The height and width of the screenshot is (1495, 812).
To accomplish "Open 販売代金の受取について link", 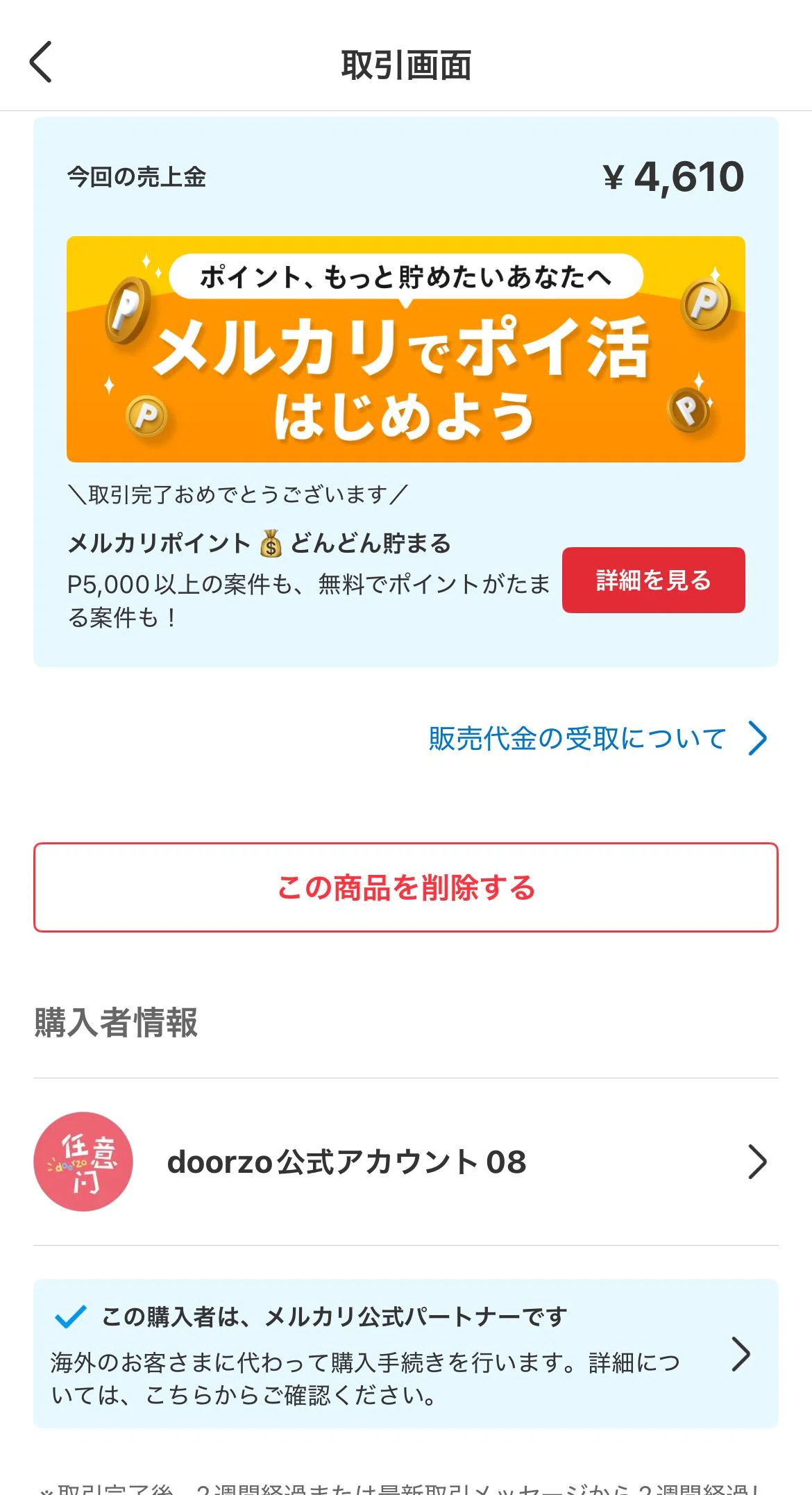I will coord(597,738).
